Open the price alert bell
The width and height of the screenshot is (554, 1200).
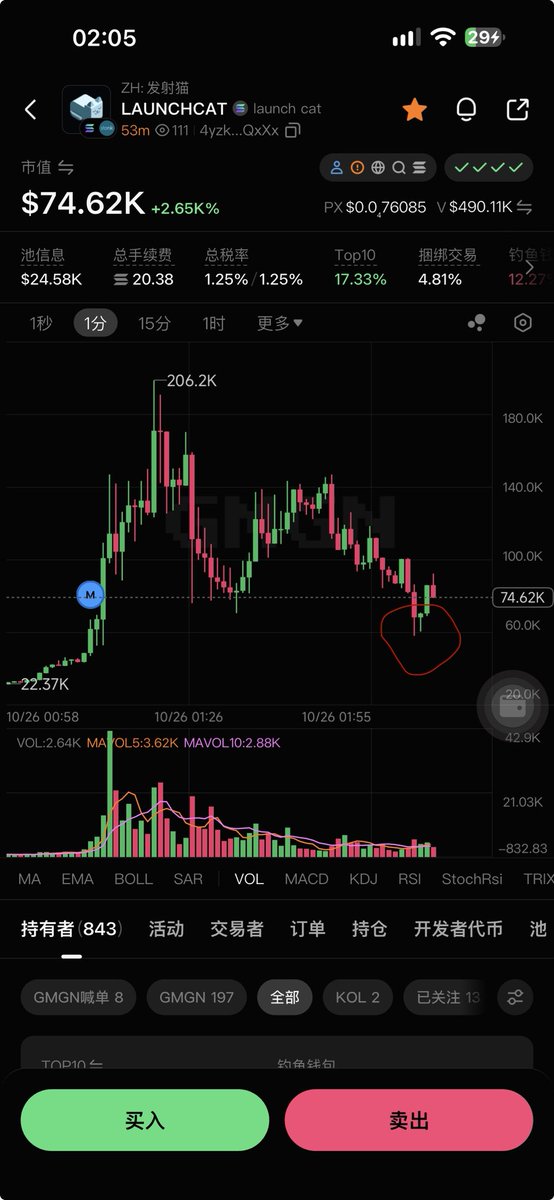click(x=466, y=110)
